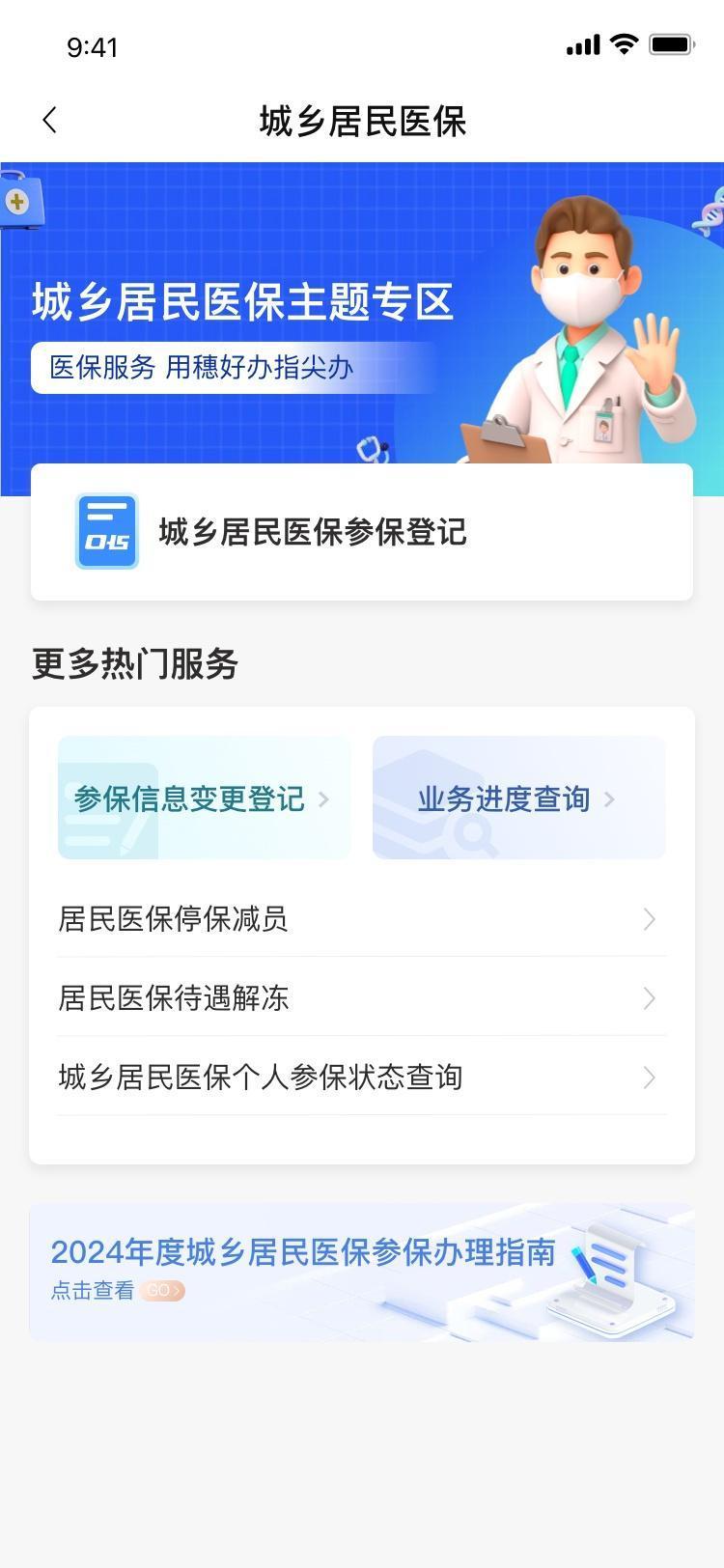Go back using the top-left arrow
Screen dimensions: 724x1568
50,121
